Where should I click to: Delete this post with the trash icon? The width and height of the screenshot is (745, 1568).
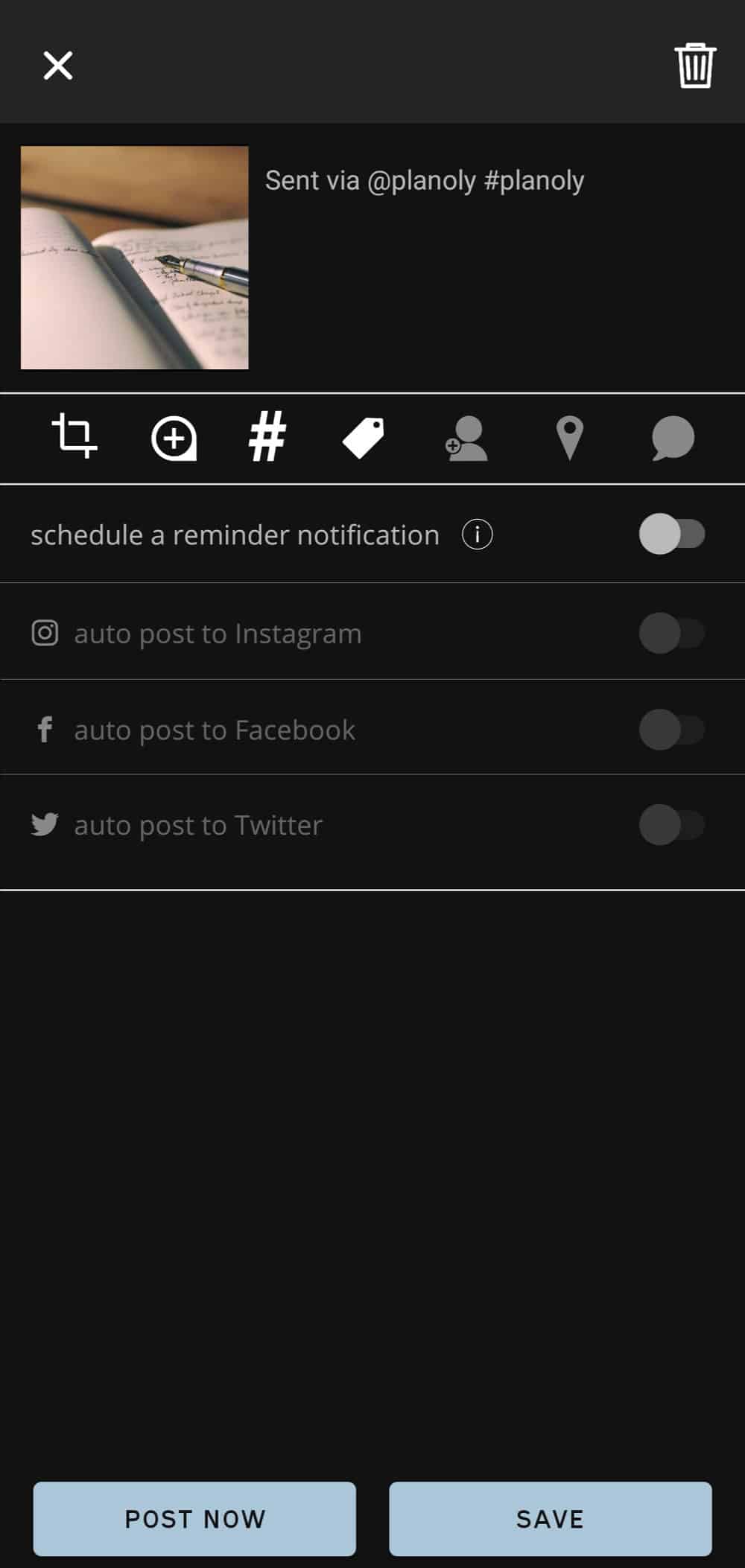click(x=695, y=66)
